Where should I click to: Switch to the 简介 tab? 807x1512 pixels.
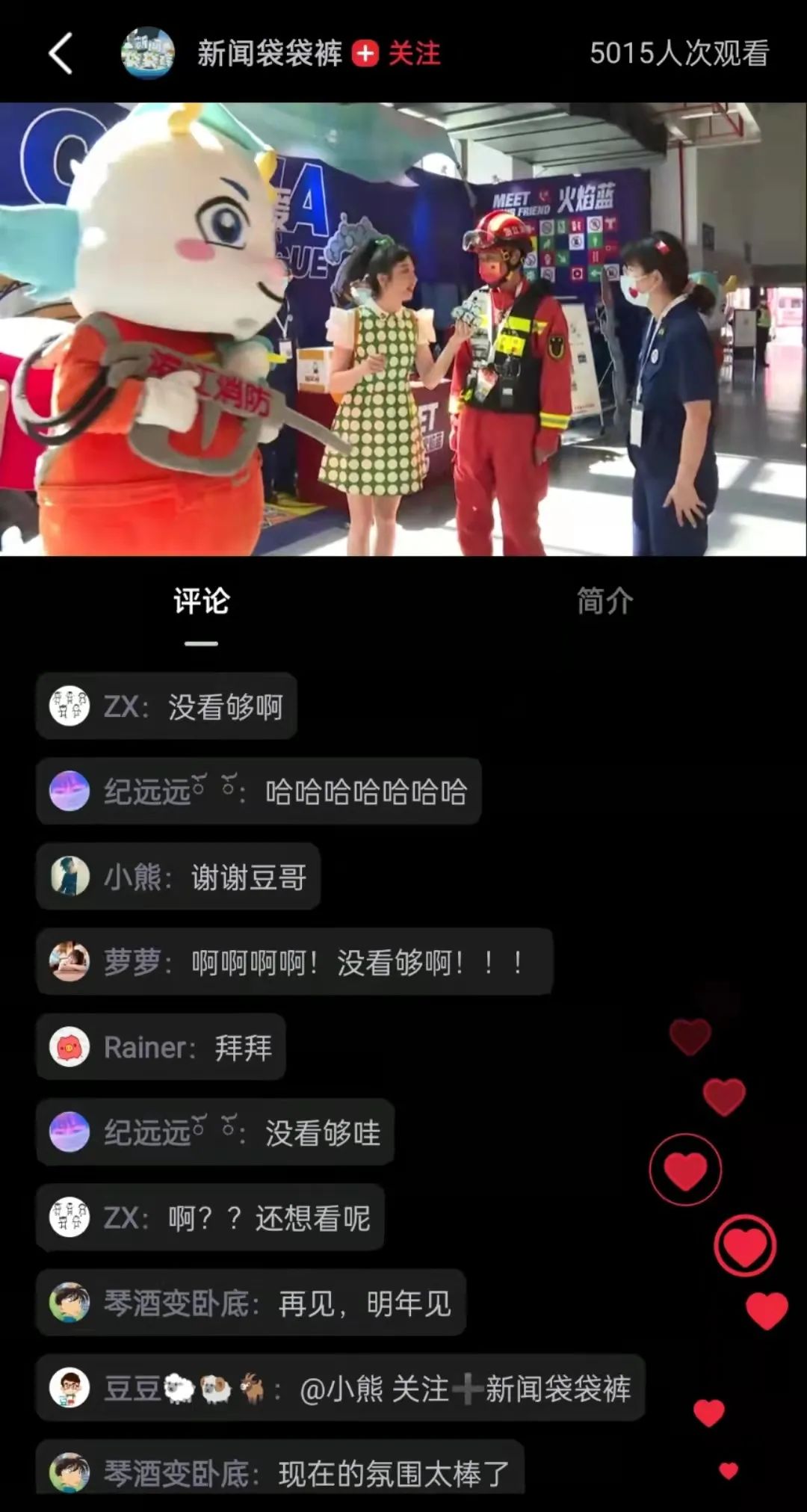605,602
